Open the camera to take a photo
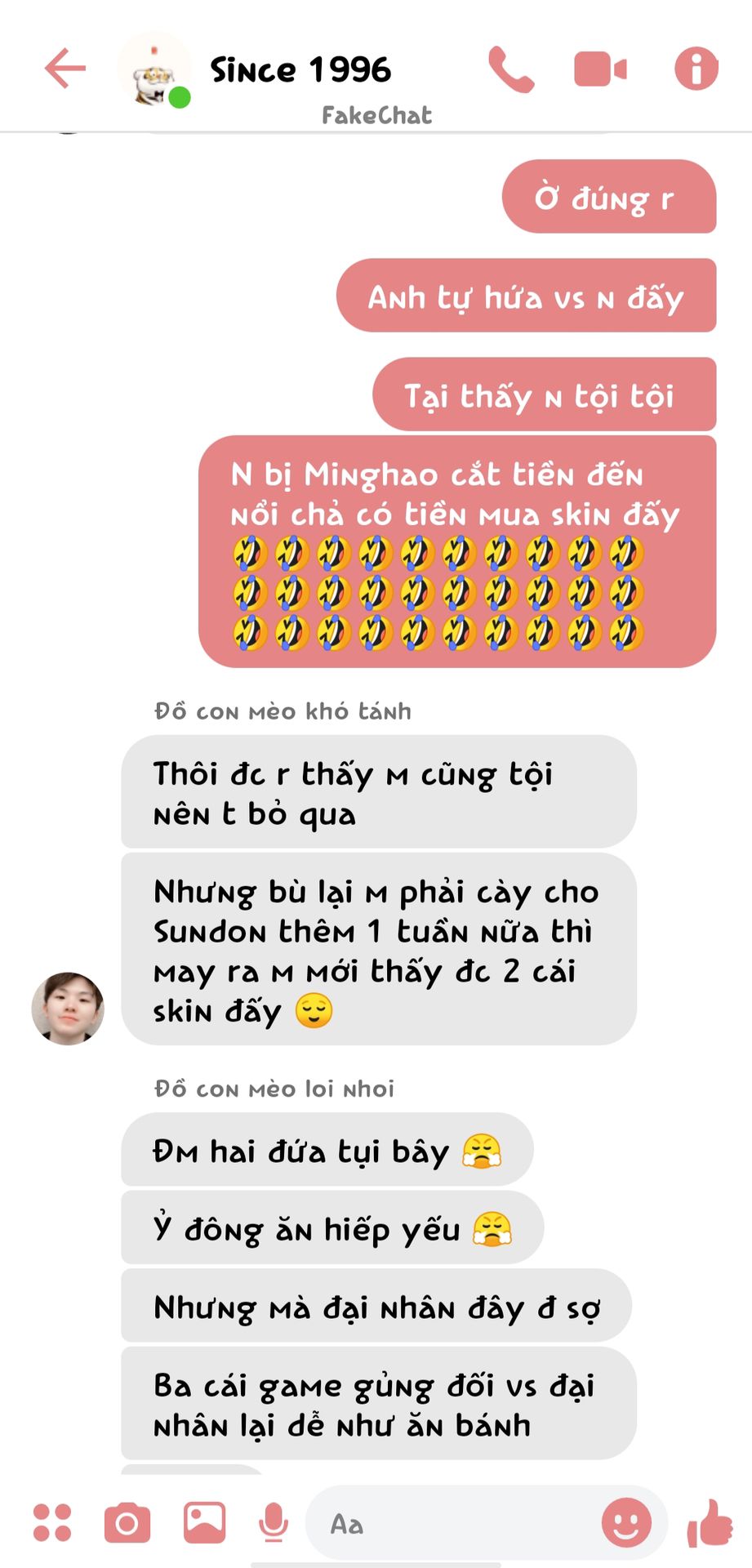The width and height of the screenshot is (752, 1568). (127, 1522)
